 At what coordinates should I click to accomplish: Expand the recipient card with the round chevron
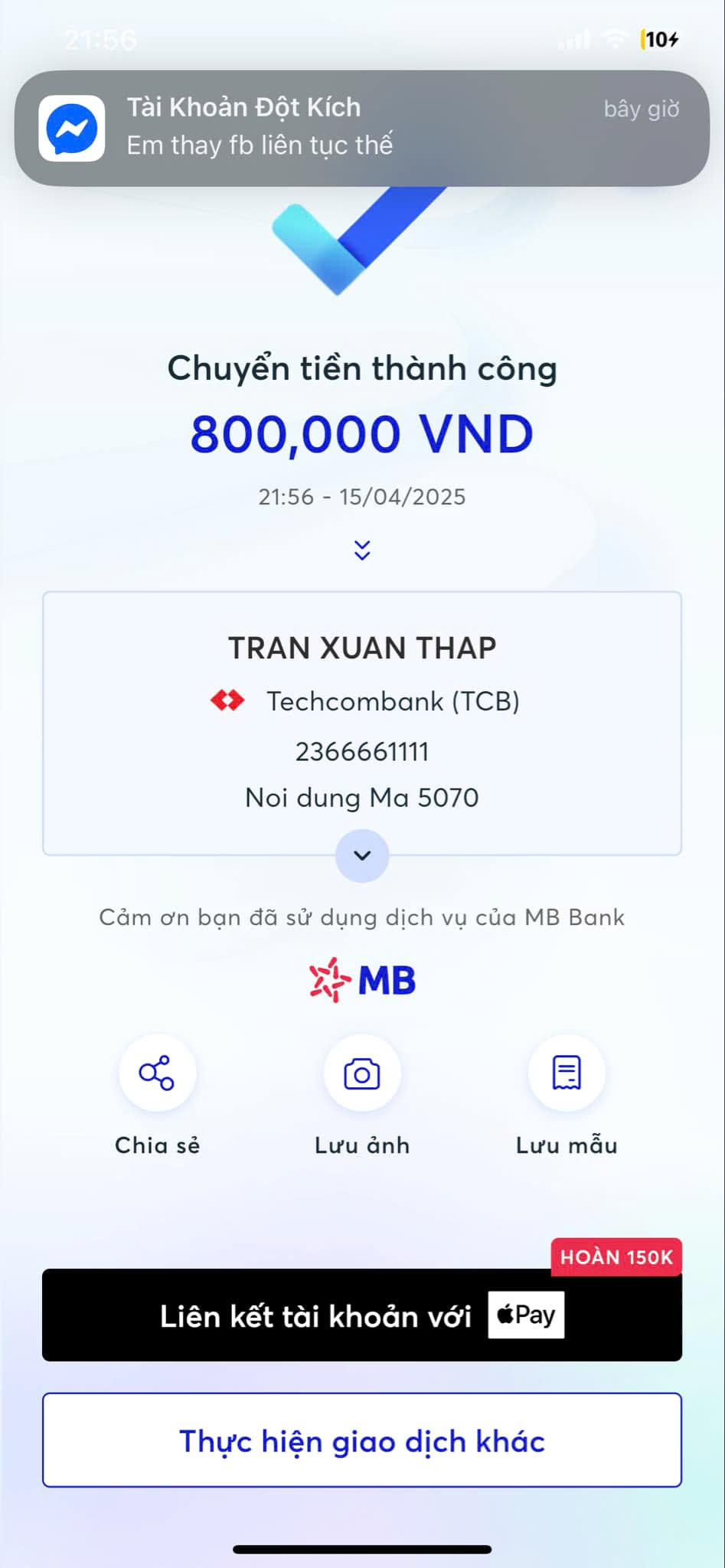pyautogui.click(x=362, y=855)
